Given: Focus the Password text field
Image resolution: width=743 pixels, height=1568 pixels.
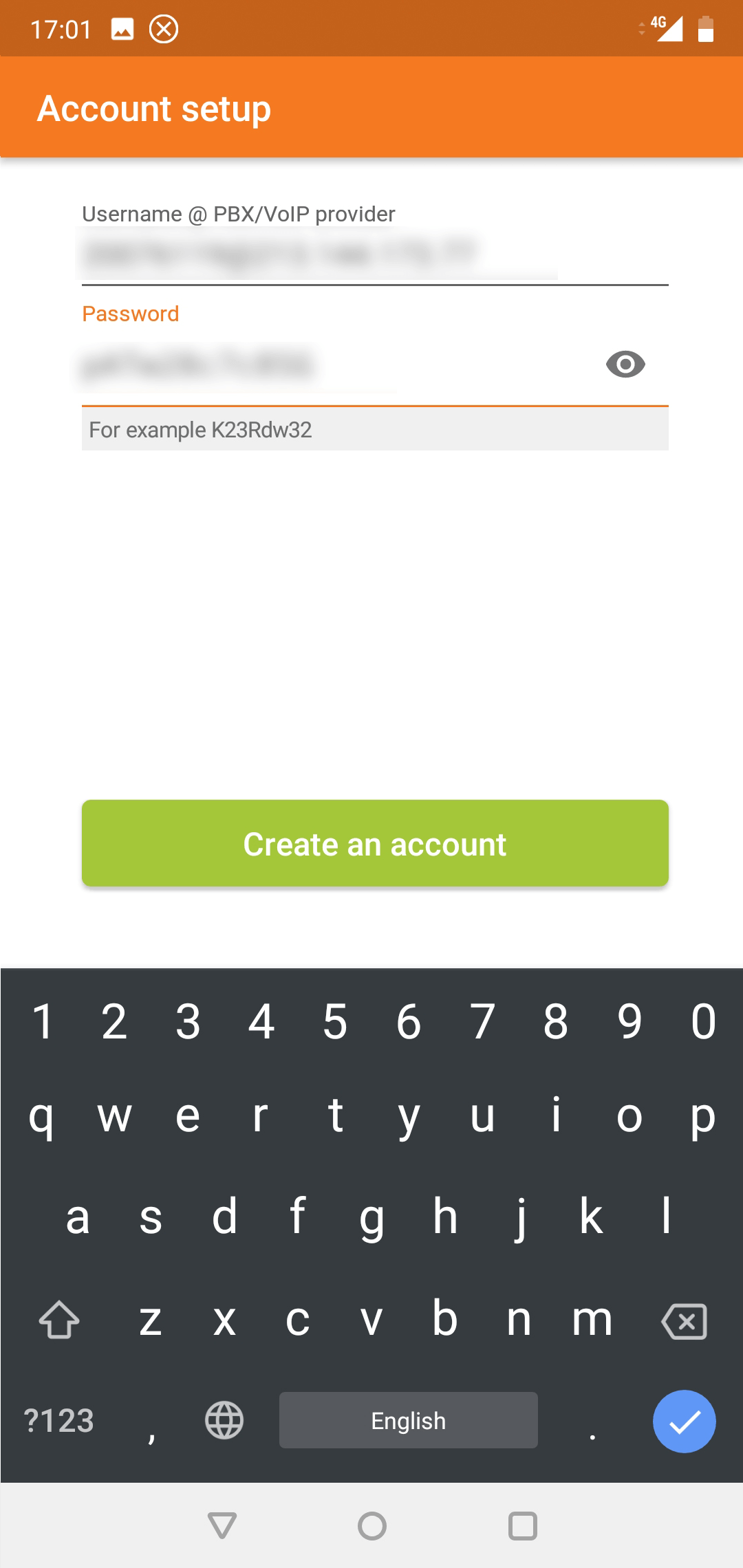Looking at the screenshot, I should (x=337, y=365).
